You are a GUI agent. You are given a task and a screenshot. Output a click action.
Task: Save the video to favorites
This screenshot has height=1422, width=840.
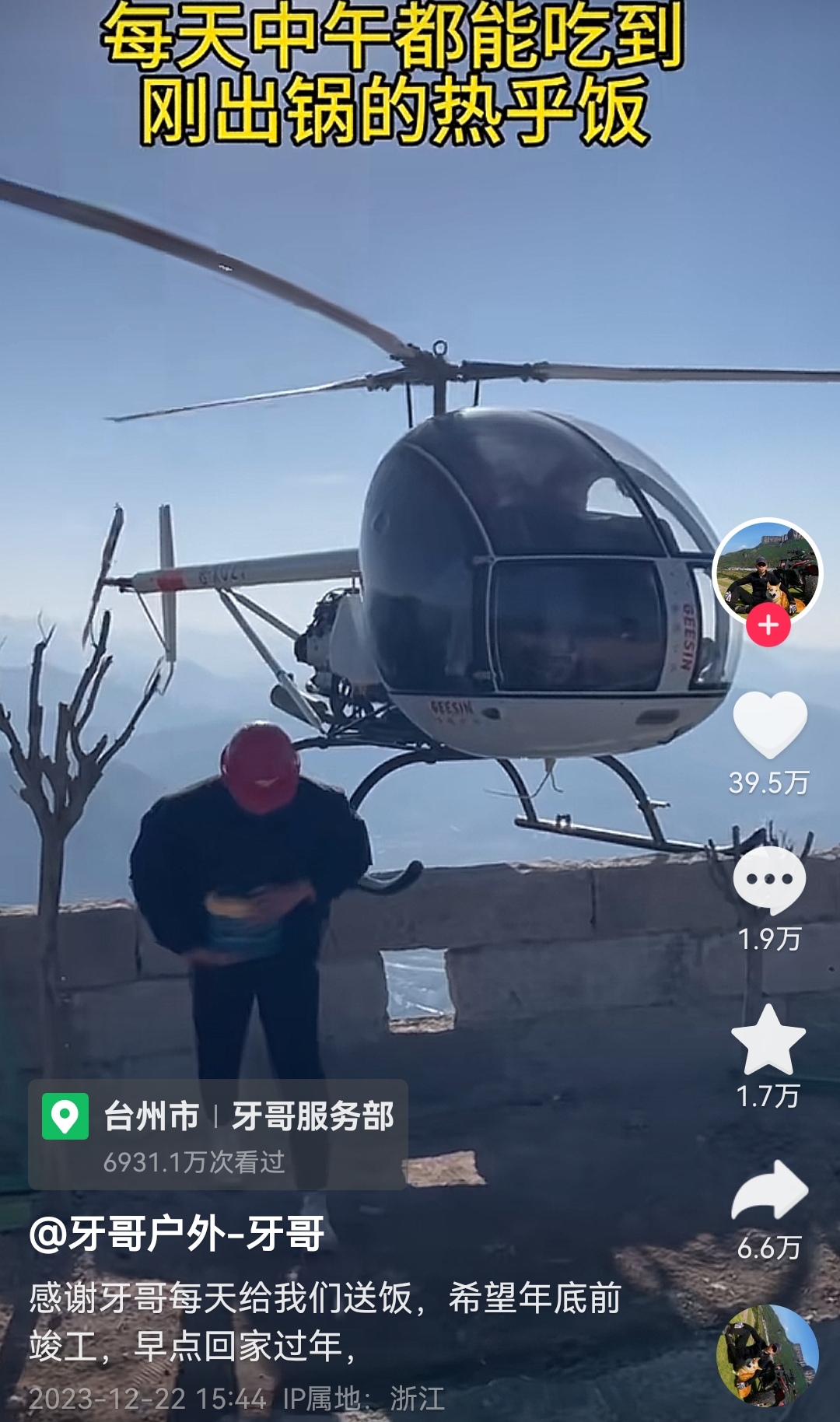point(768,1041)
